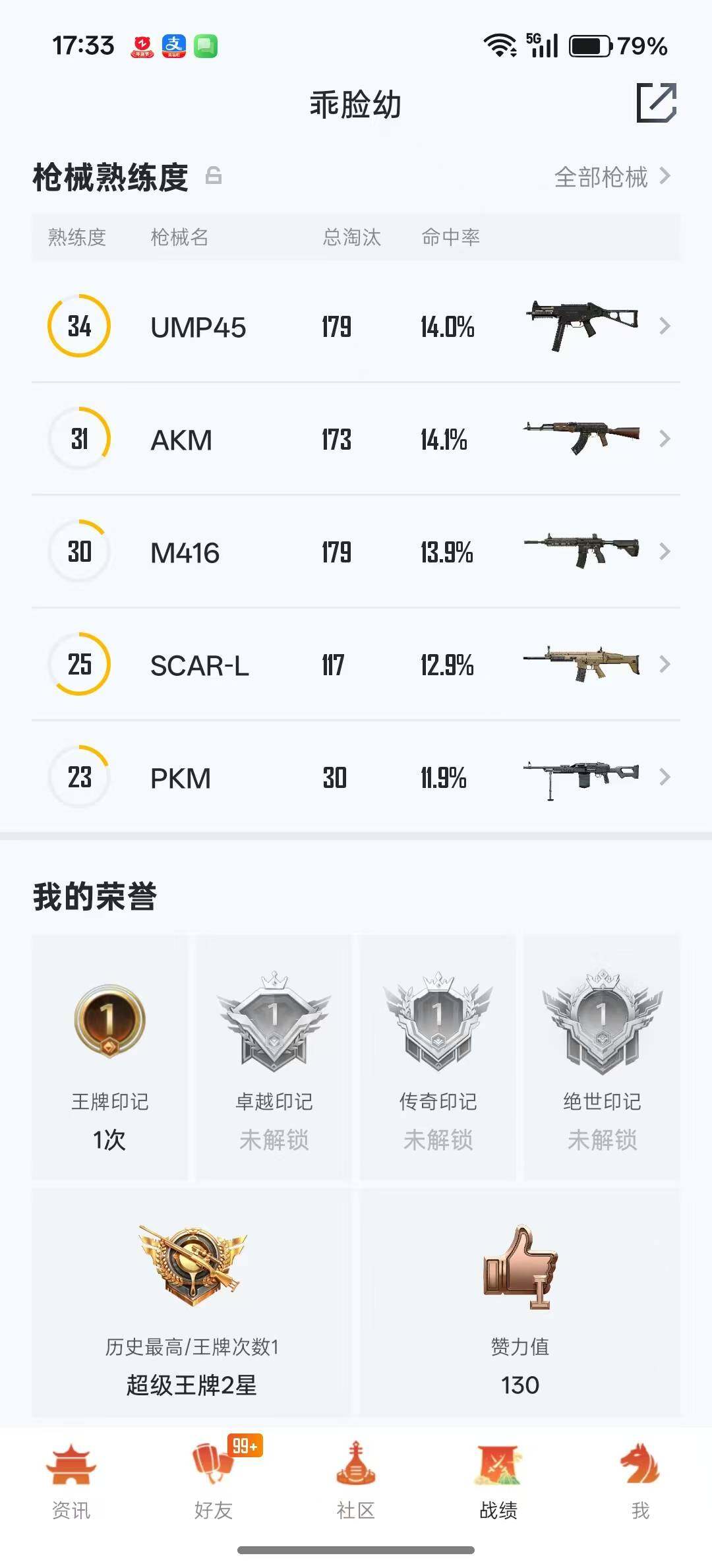This screenshot has width=712, height=1568.
Task: Open PKM details using its arrow
Action: (664, 777)
